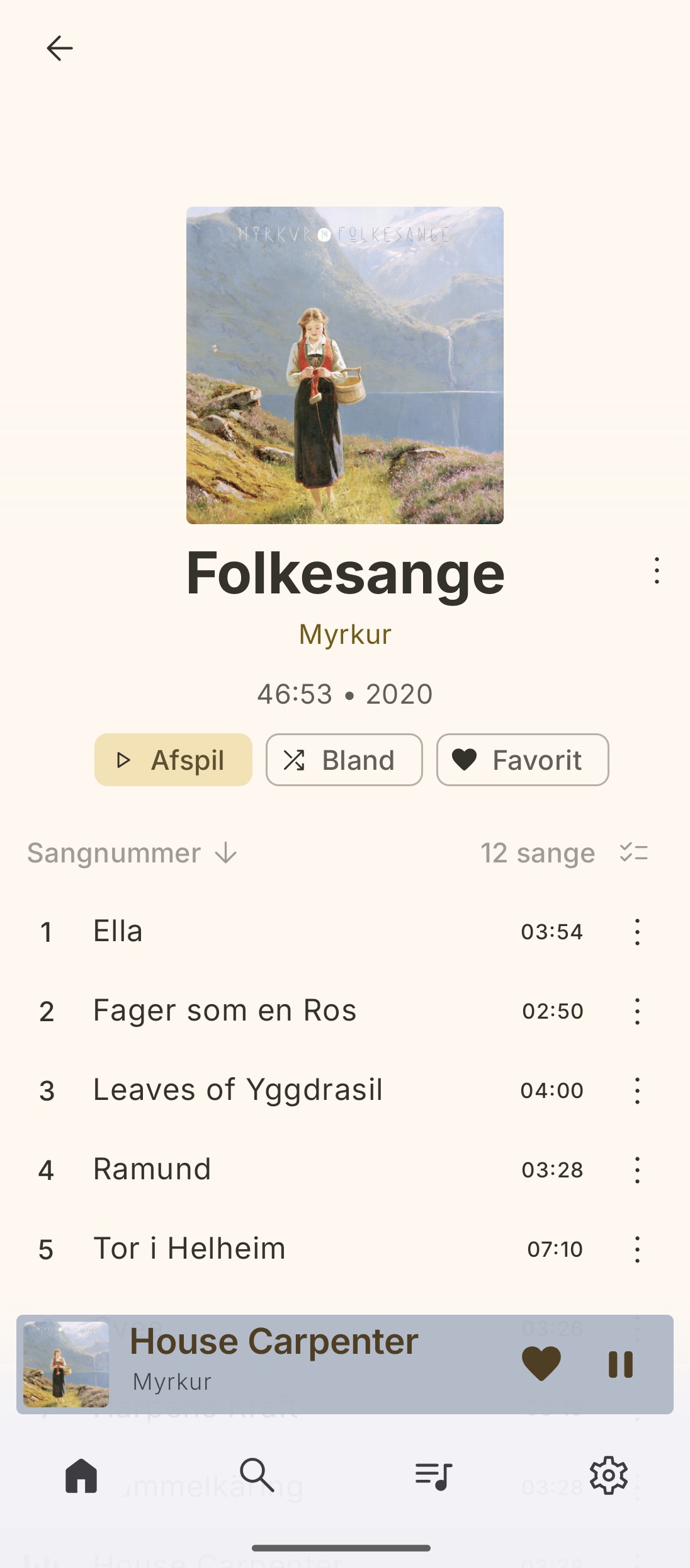The image size is (690, 1568).
Task: Mark the album as Favorit
Action: pyautogui.click(x=523, y=760)
